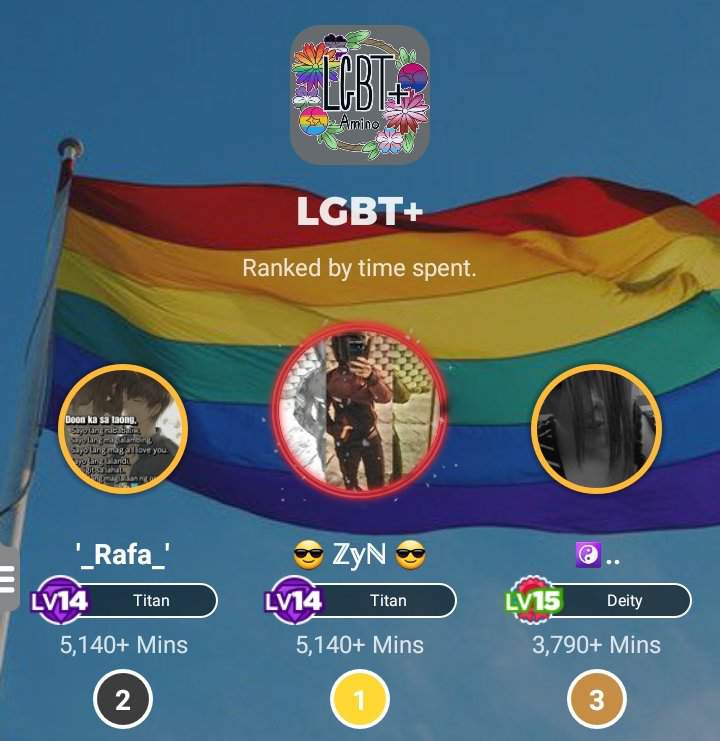Open ZyN's first-place profile avatar
Screen dimensions: 720x741
(x=359, y=411)
